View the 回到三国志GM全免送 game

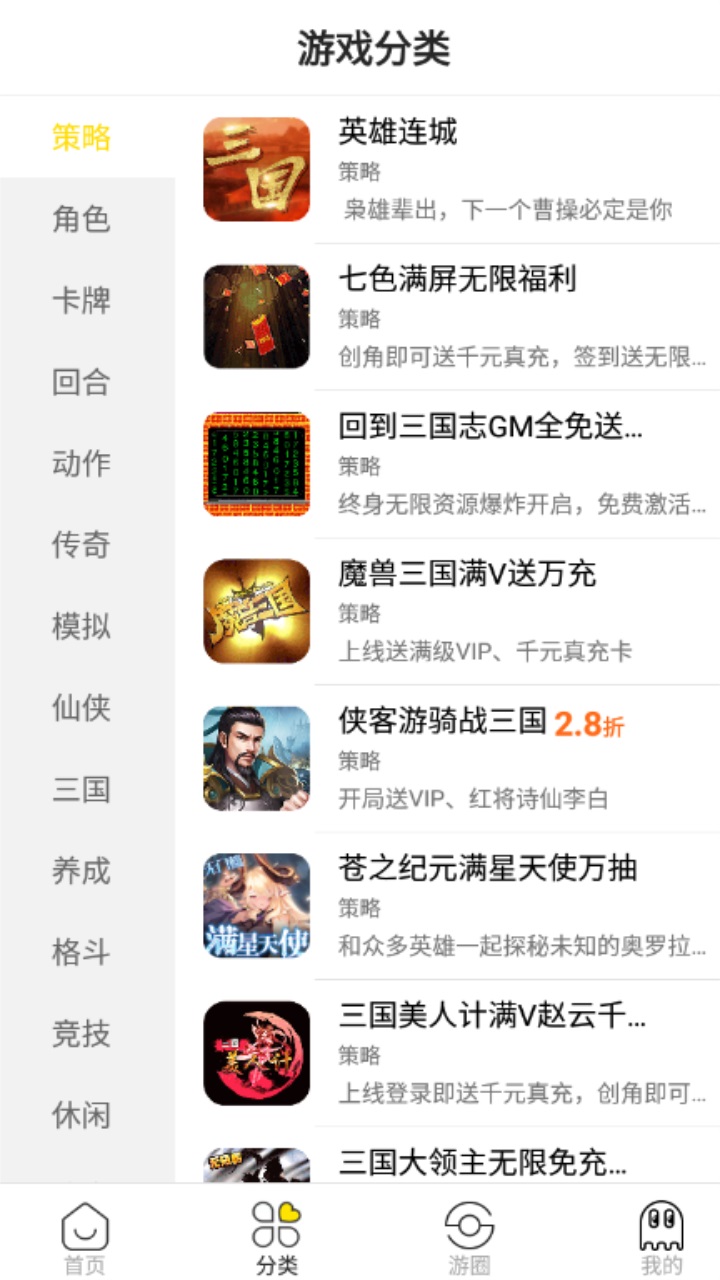pos(460,464)
